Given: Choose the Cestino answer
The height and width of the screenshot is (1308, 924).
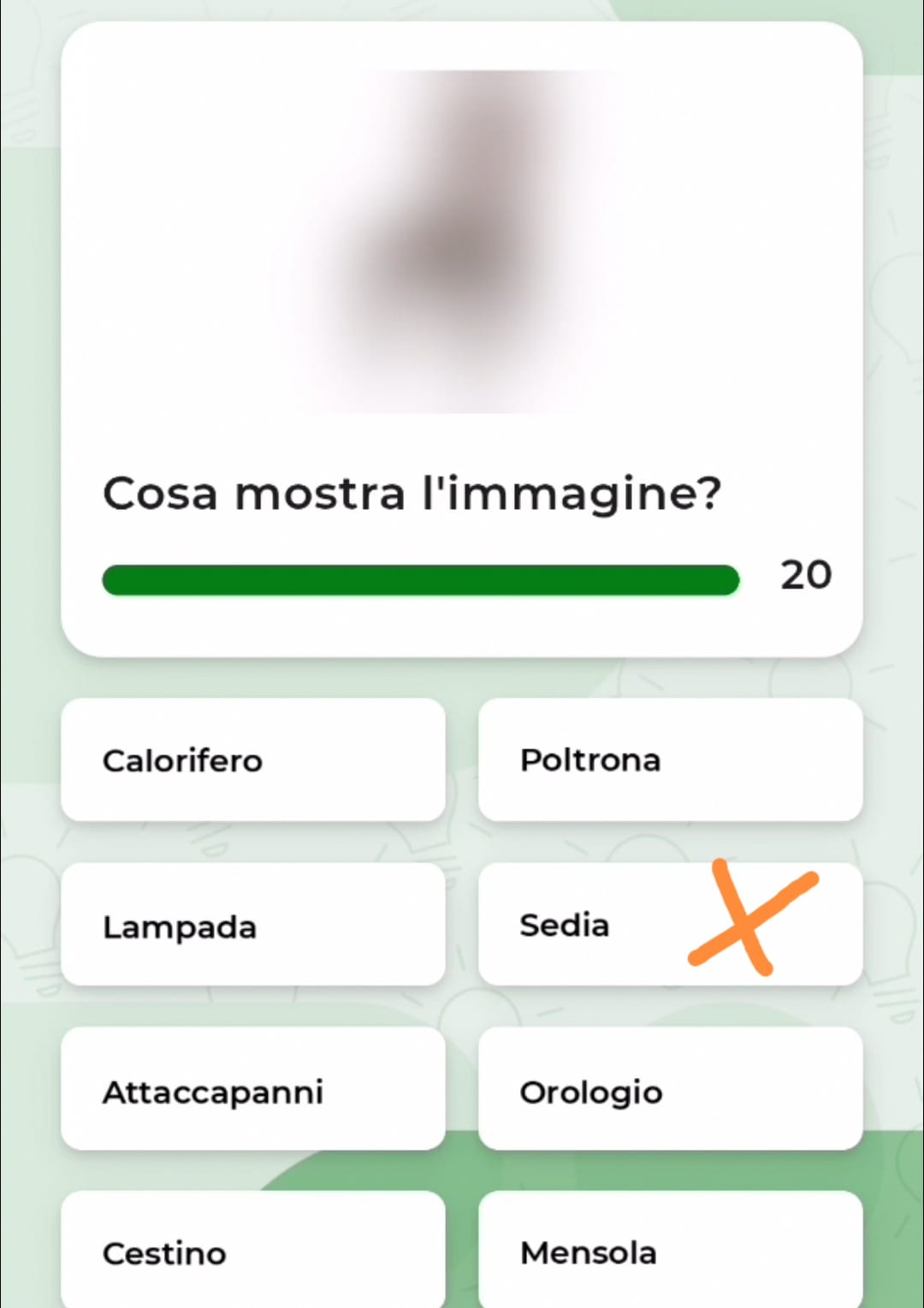Looking at the screenshot, I should coord(252,1251).
